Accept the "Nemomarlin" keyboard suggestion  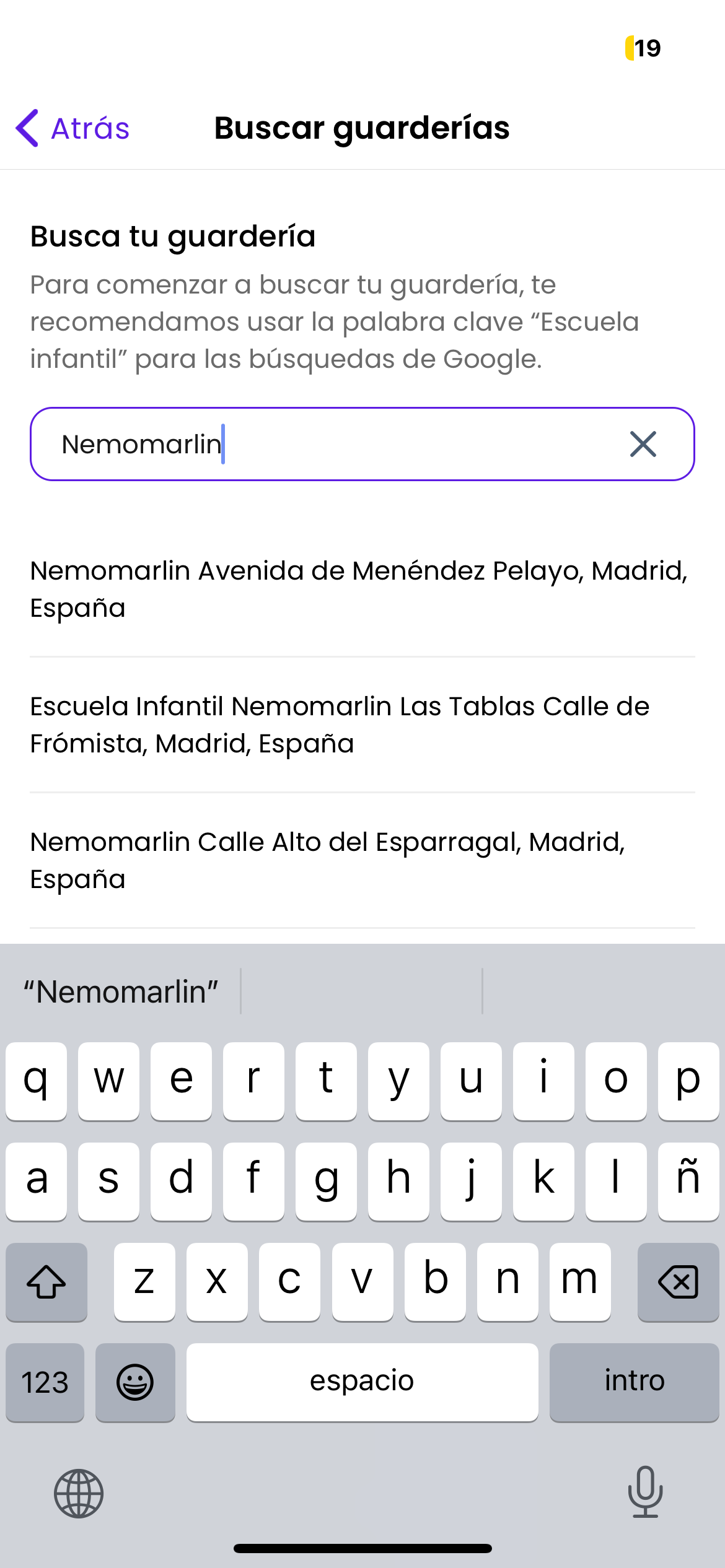[121, 991]
